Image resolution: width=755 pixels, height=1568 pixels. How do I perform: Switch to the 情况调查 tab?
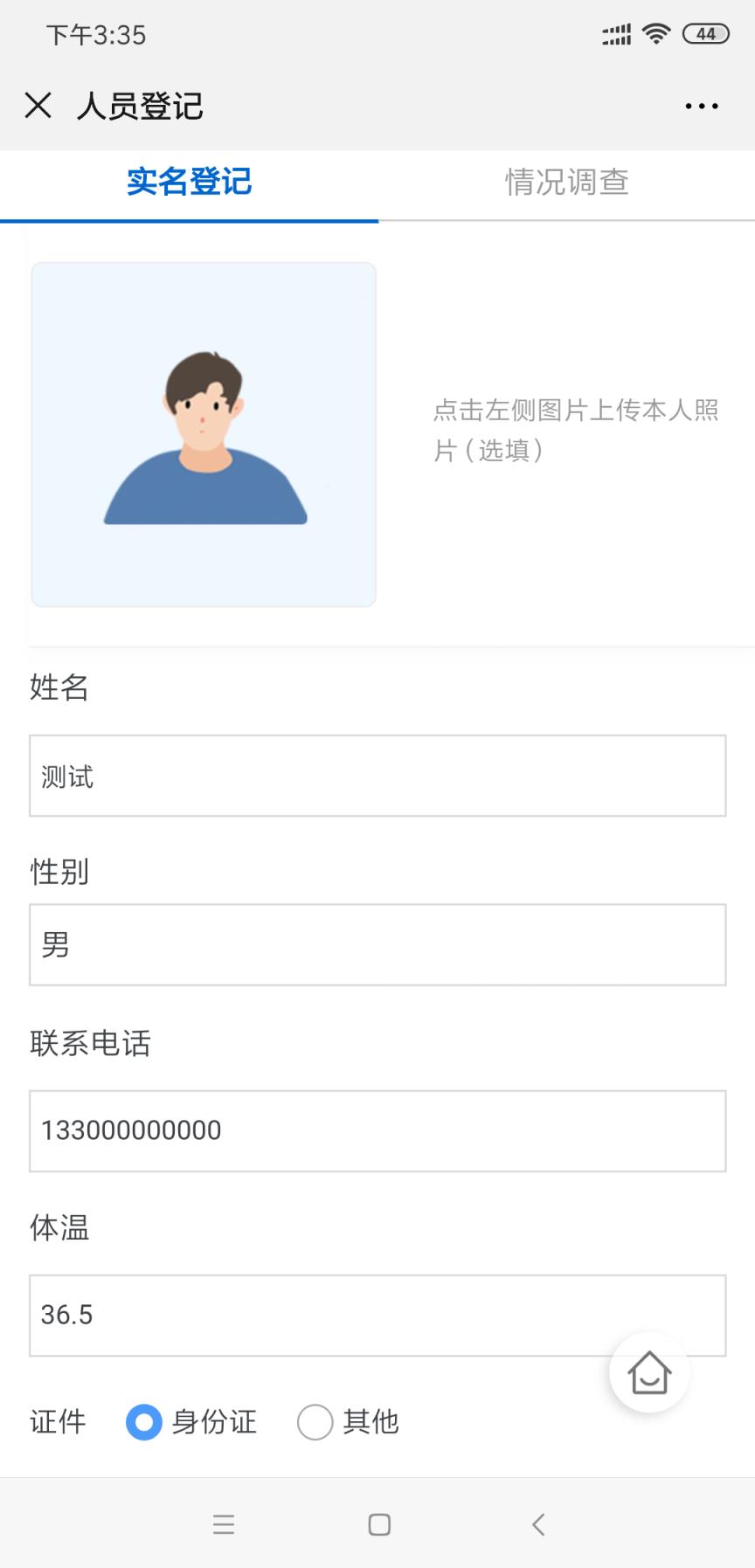coord(567,183)
